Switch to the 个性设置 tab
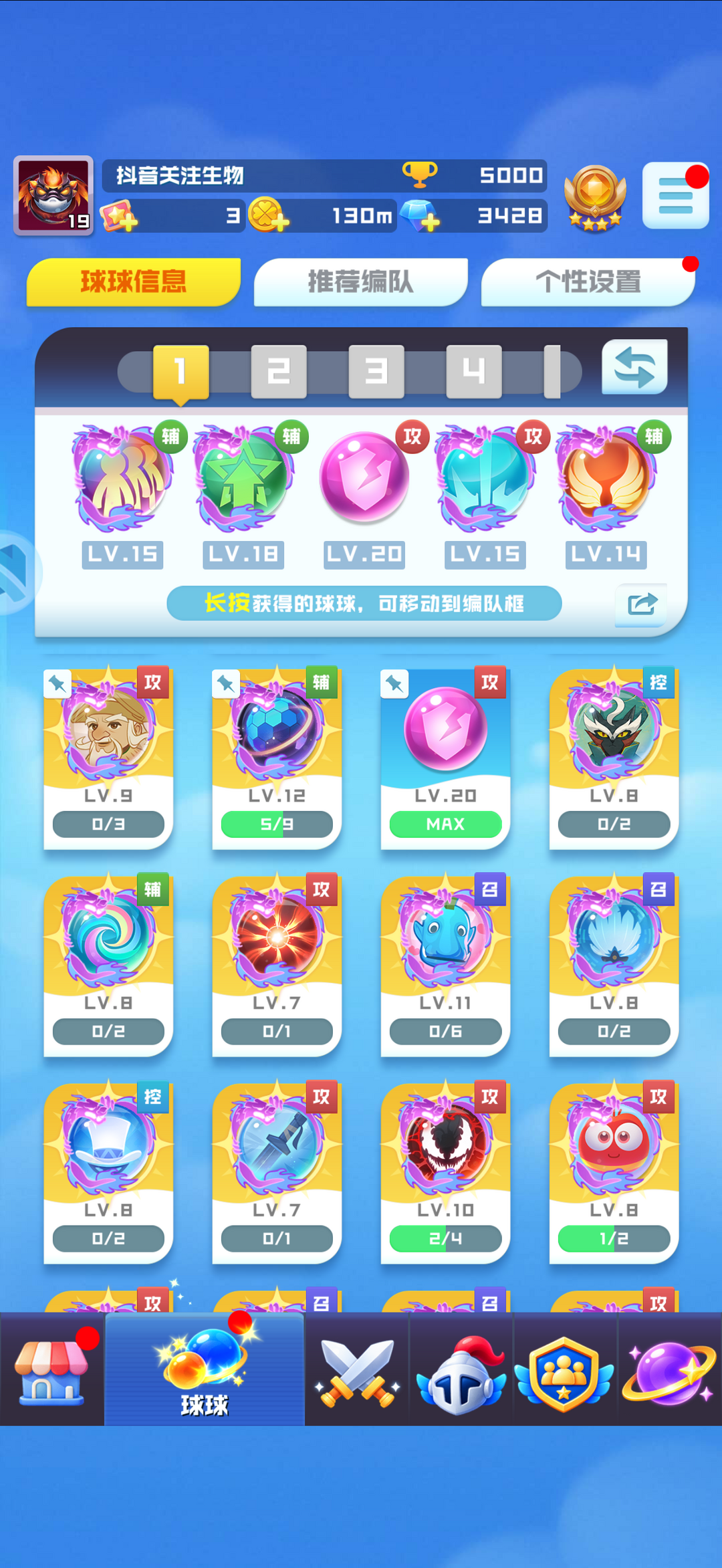Viewport: 722px width, 1568px height. (x=588, y=282)
